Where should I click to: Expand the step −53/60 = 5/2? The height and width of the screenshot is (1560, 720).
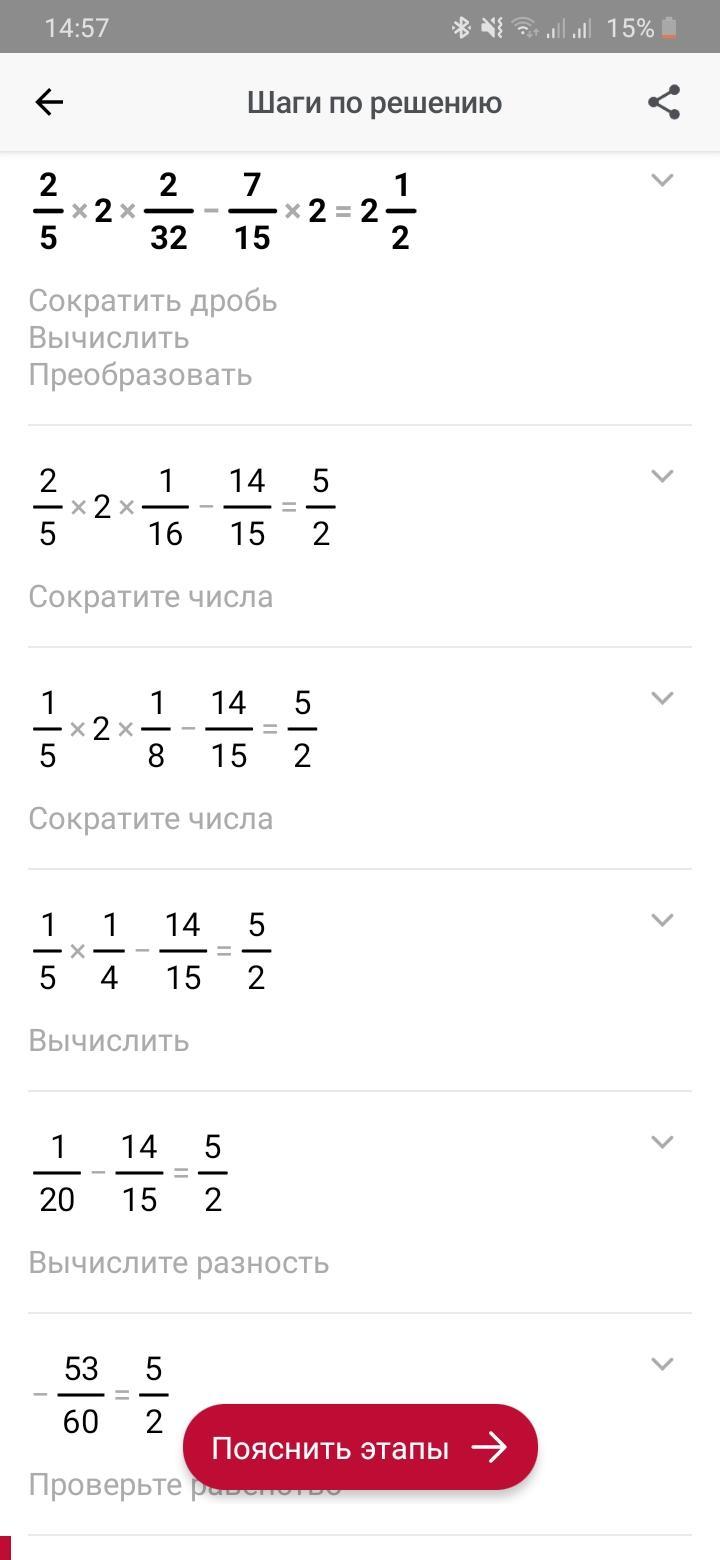[x=662, y=1364]
